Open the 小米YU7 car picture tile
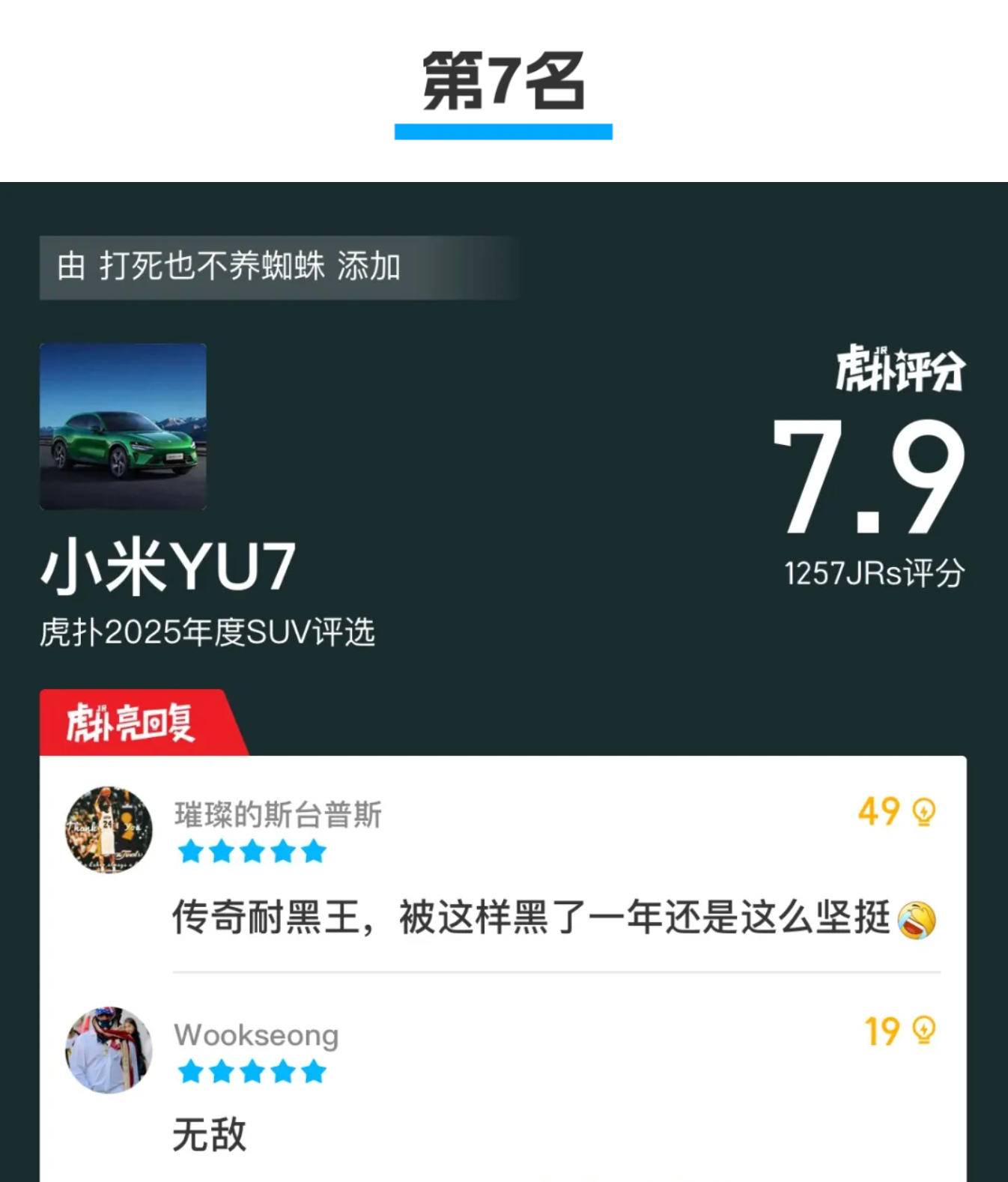 (123, 426)
